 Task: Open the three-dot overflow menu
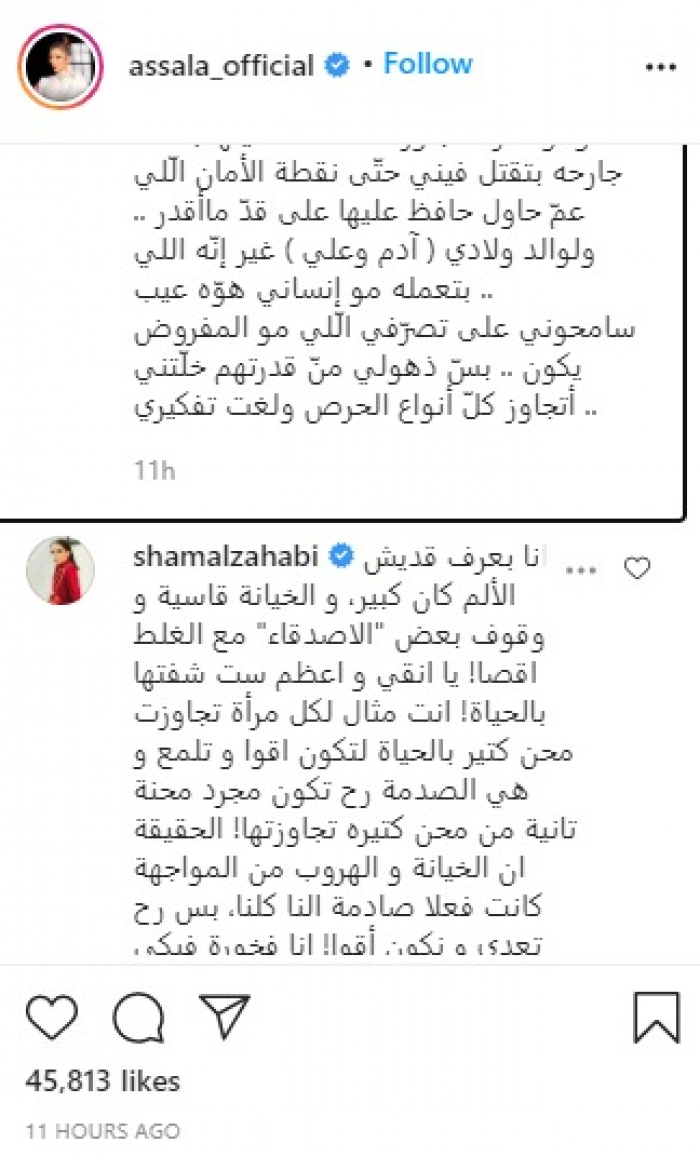click(x=661, y=68)
